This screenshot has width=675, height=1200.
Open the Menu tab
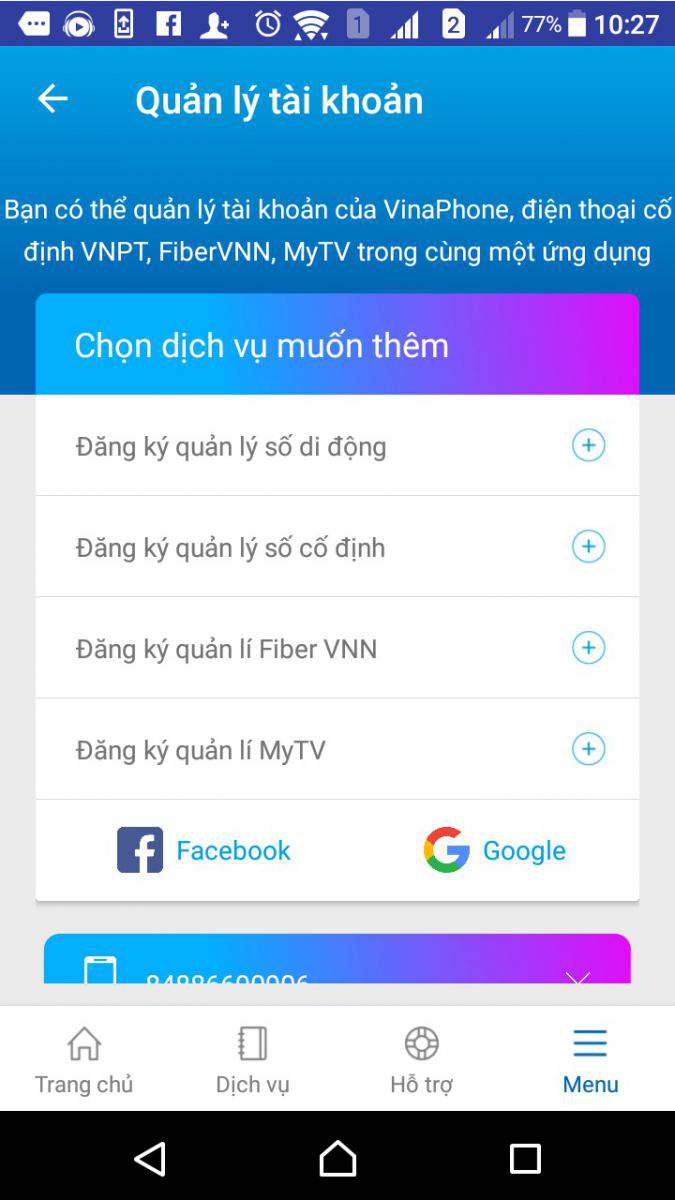coord(590,1060)
